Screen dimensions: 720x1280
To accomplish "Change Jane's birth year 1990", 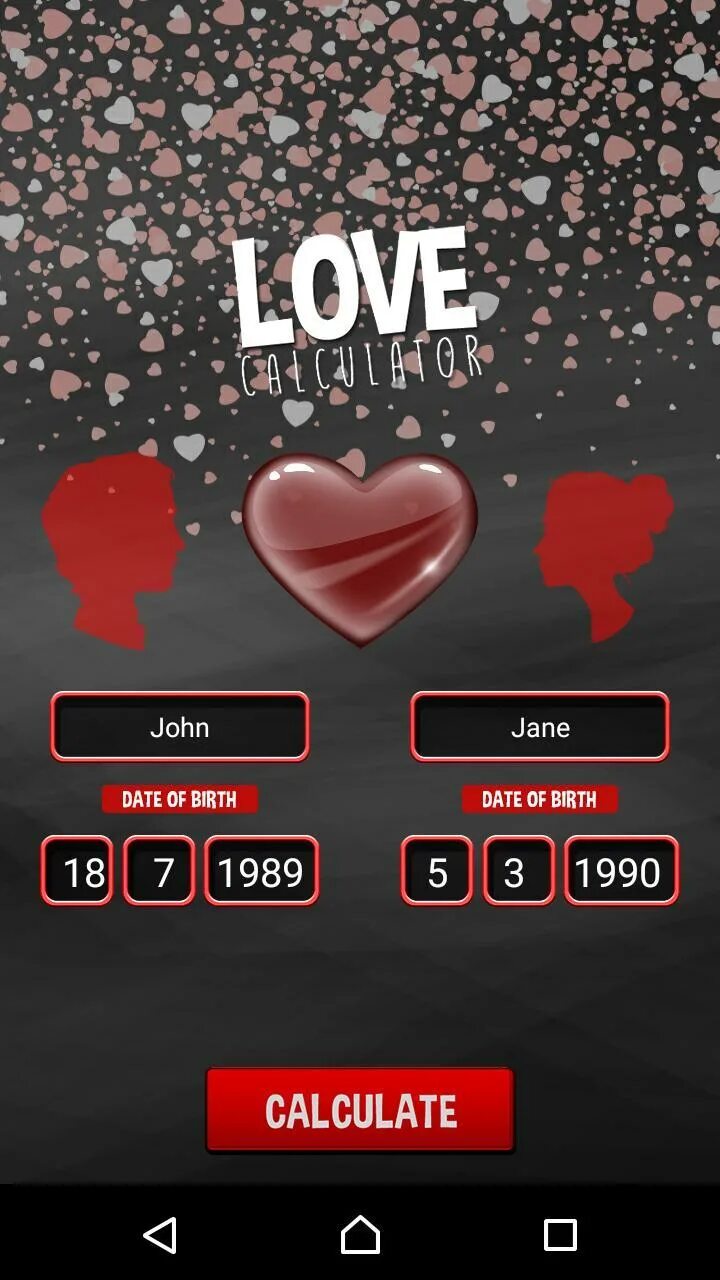I will click(x=622, y=871).
